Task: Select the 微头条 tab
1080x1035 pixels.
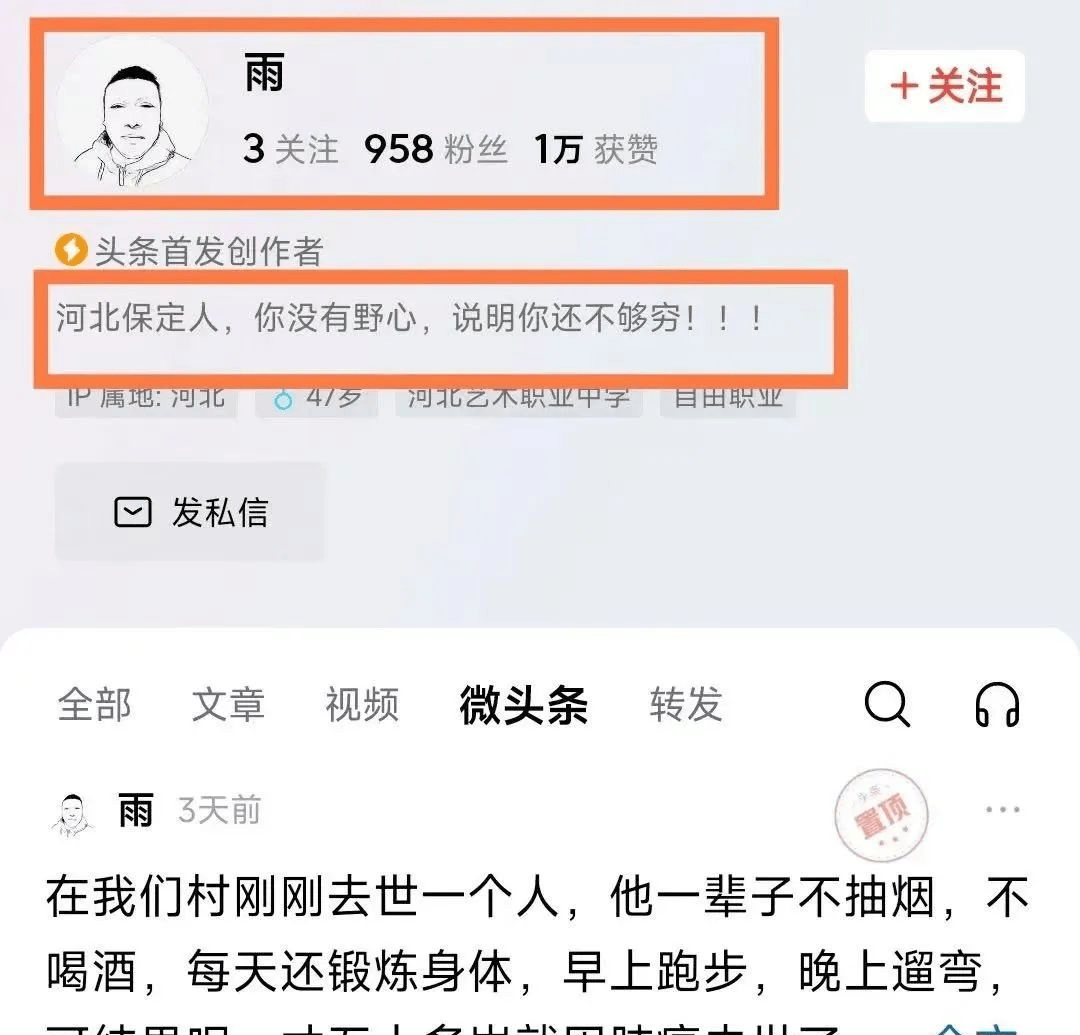Action: click(x=523, y=705)
